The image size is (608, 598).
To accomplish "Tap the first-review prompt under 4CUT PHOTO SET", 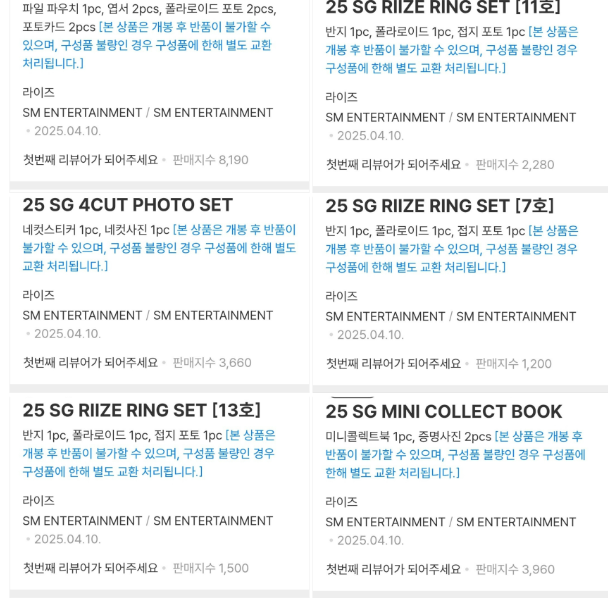I will point(90,362).
